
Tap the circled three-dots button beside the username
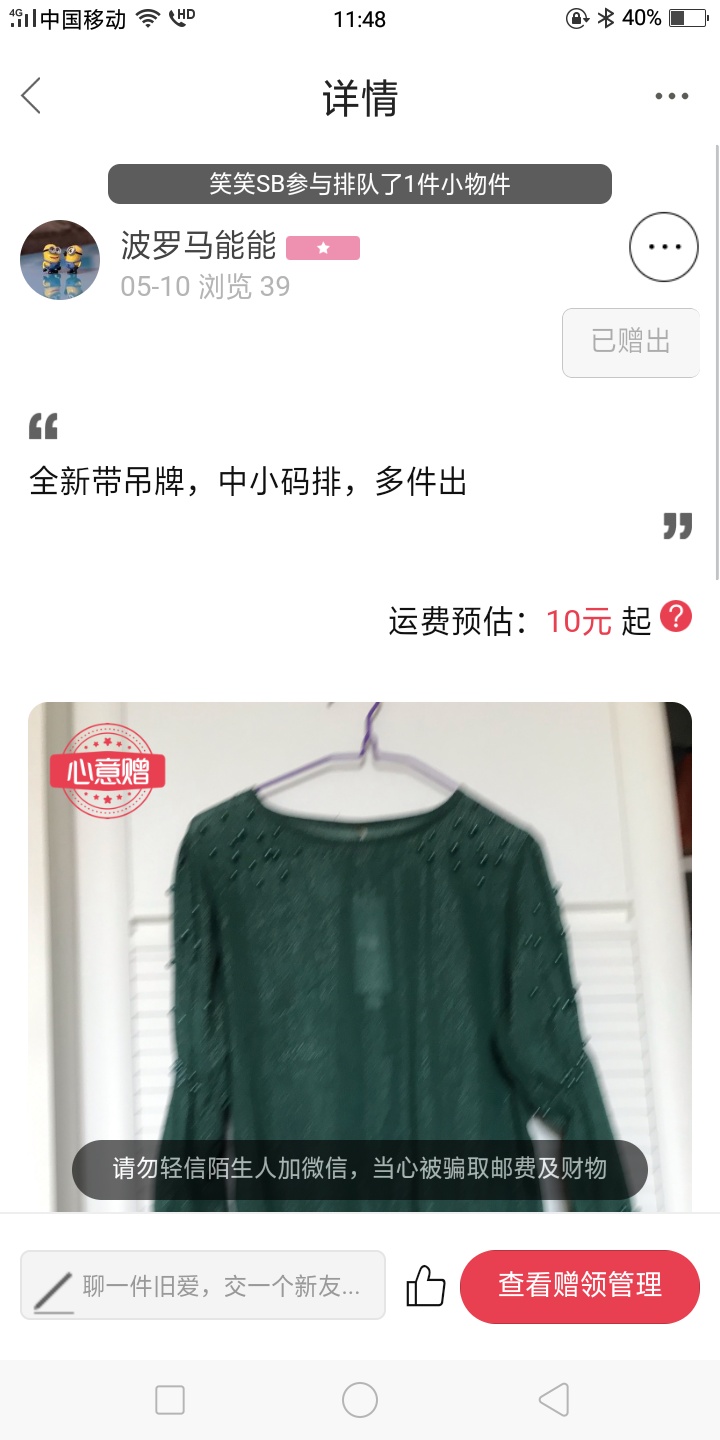coord(664,247)
